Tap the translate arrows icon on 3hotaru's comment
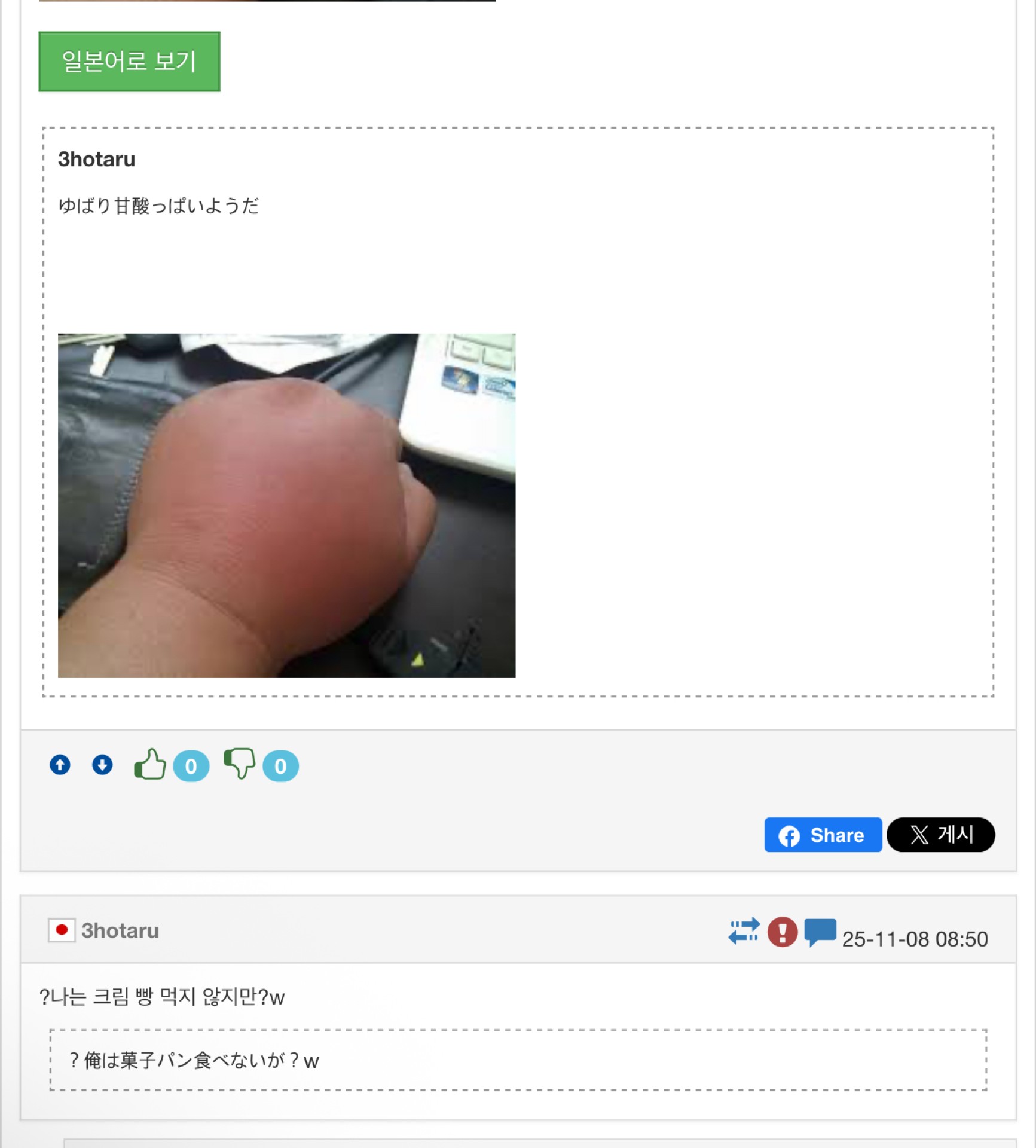The height and width of the screenshot is (1148, 1036). [743, 932]
